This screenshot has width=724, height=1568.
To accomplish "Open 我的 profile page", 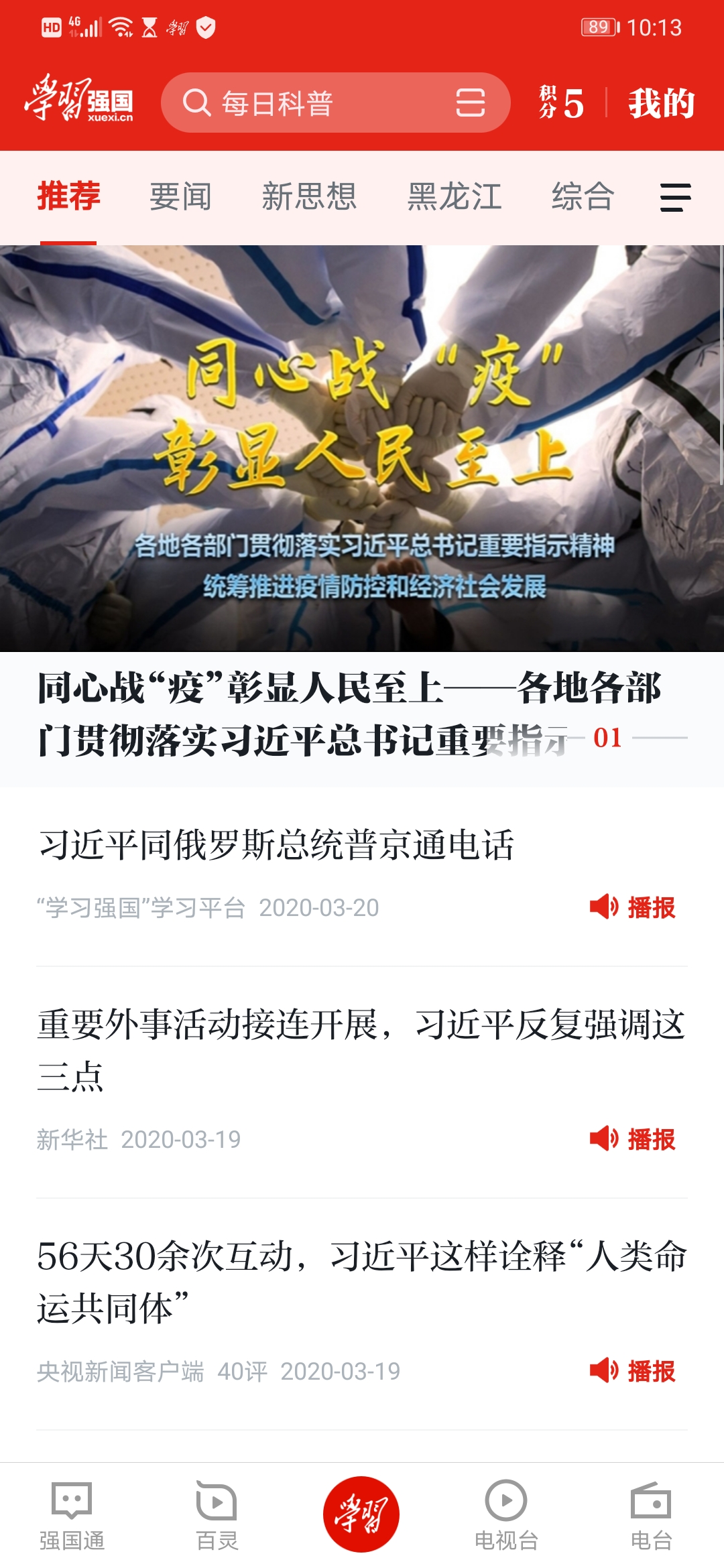I will point(661,103).
